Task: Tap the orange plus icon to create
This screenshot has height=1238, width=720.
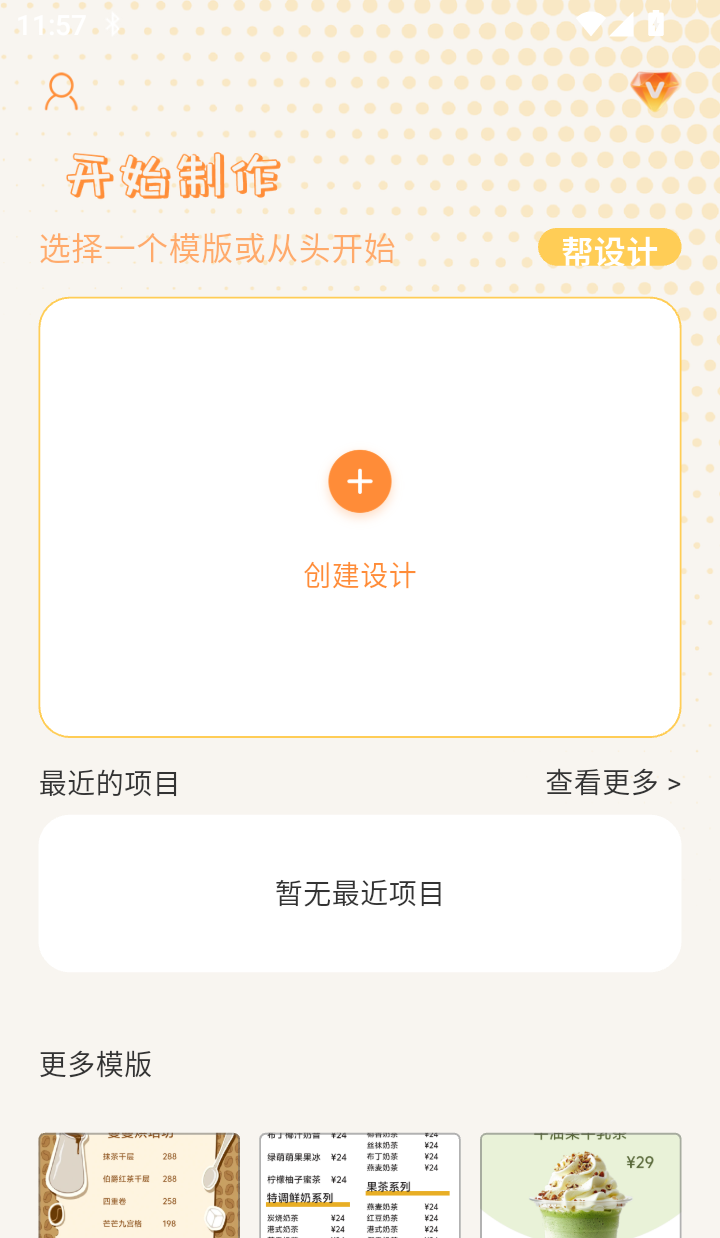Action: [360, 481]
